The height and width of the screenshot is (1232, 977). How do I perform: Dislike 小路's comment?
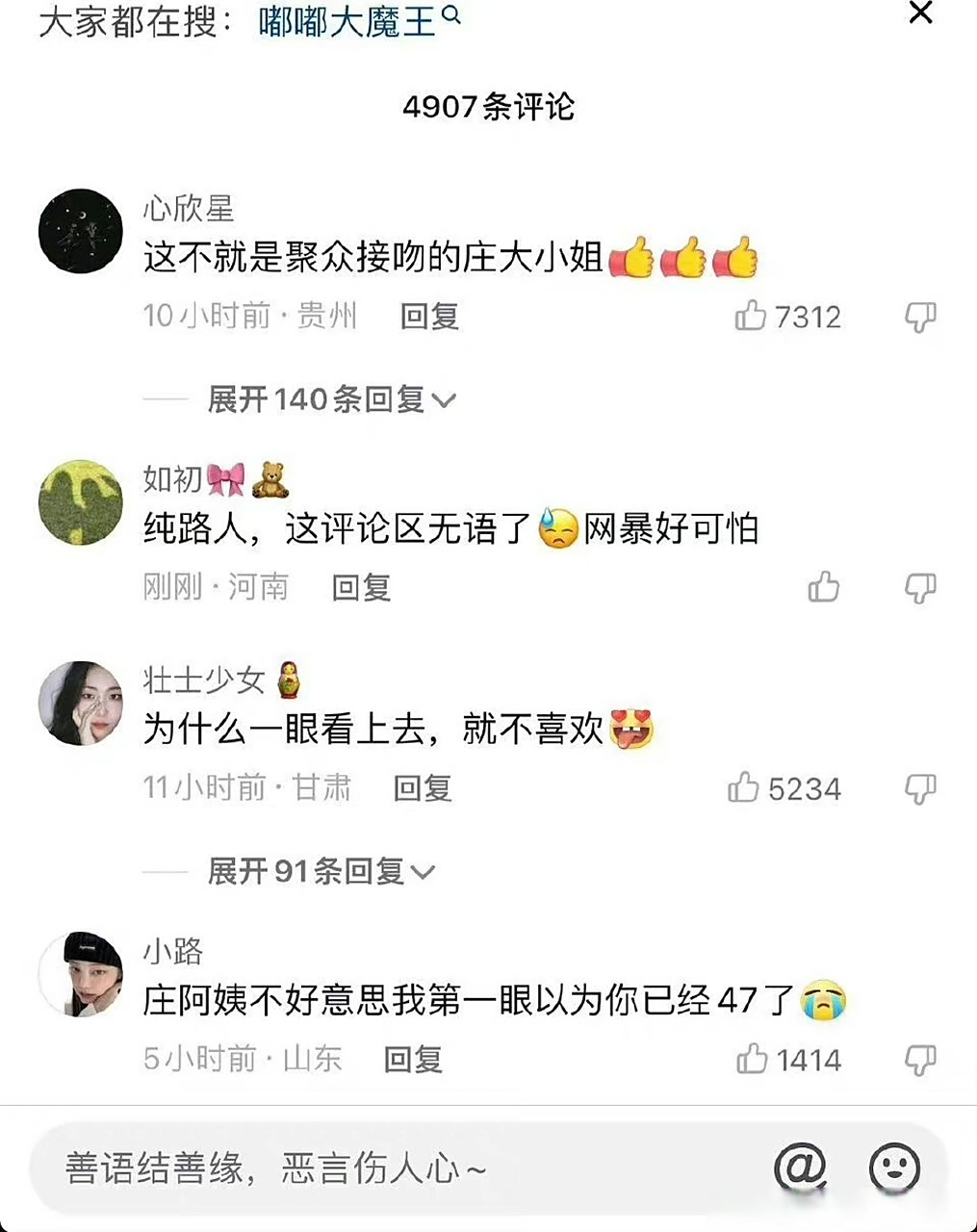pos(921,1059)
